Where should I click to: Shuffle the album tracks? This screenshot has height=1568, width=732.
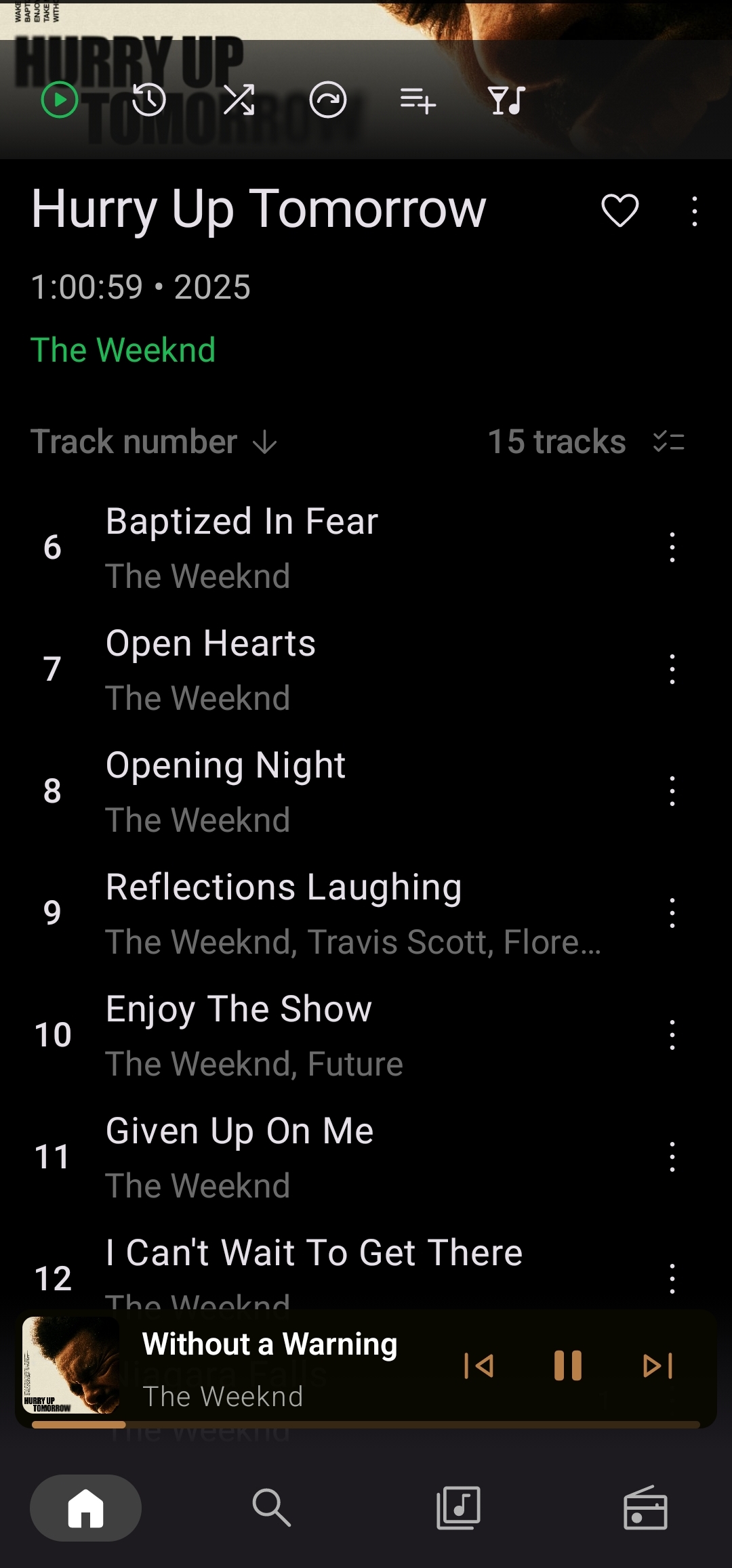pyautogui.click(x=239, y=100)
